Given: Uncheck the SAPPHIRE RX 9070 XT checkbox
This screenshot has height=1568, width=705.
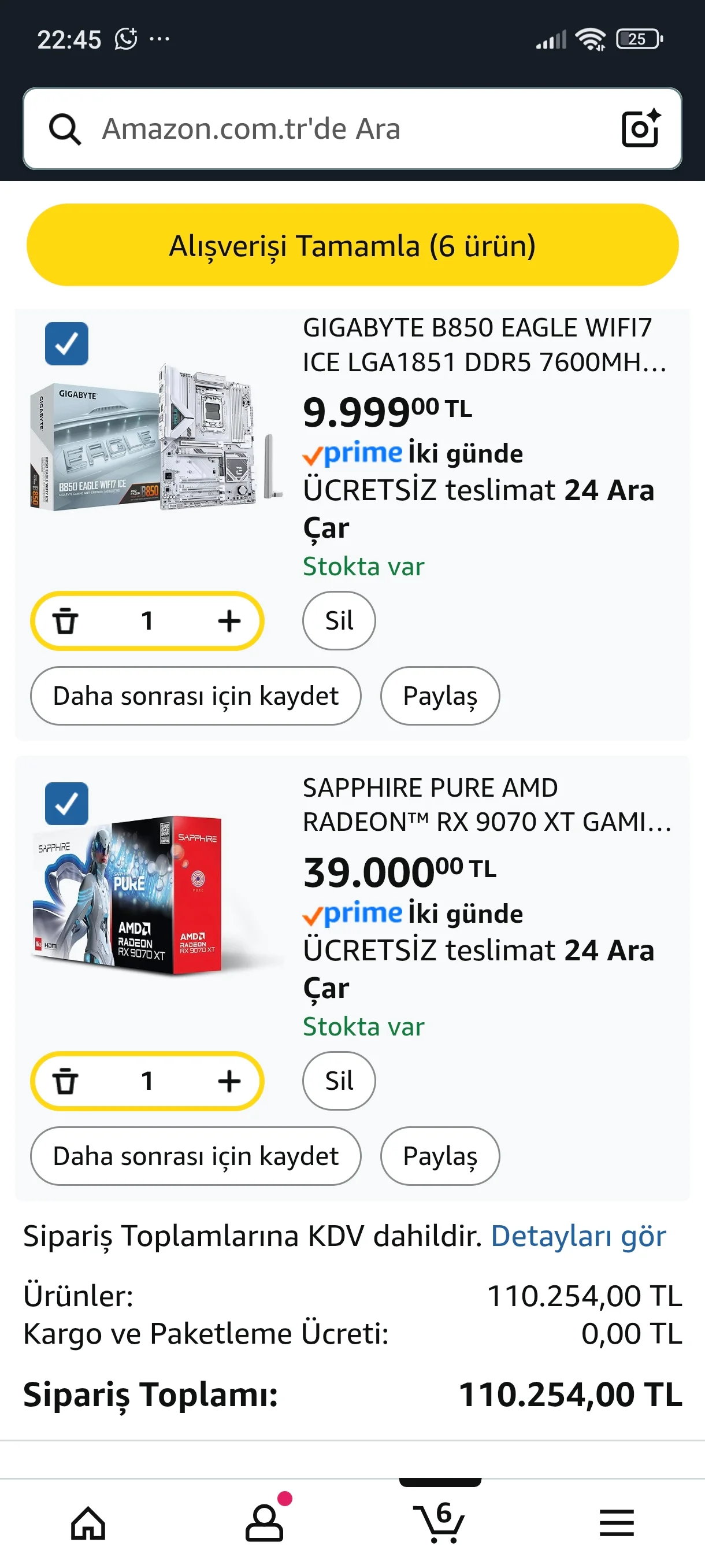Looking at the screenshot, I should tap(66, 804).
